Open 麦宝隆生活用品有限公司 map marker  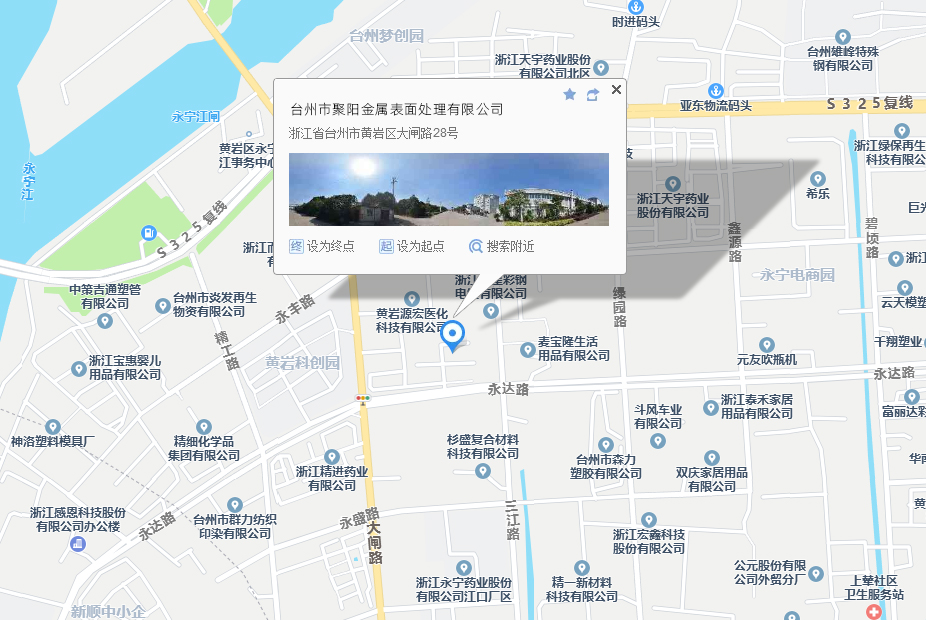[528, 350]
